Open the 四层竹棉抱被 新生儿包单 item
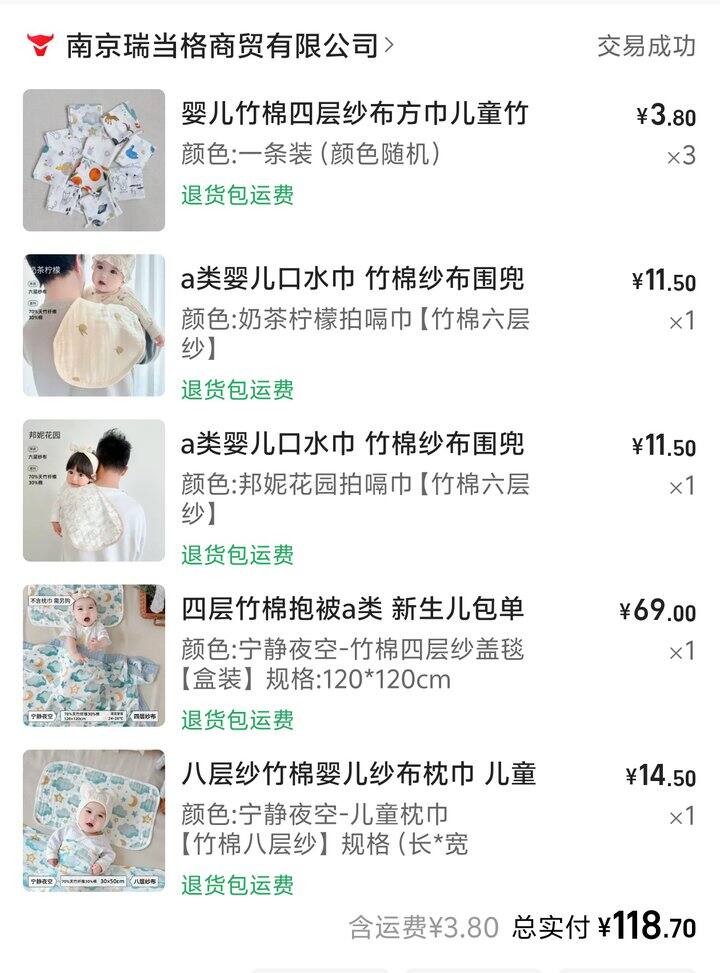This screenshot has width=720, height=973. [x=352, y=609]
